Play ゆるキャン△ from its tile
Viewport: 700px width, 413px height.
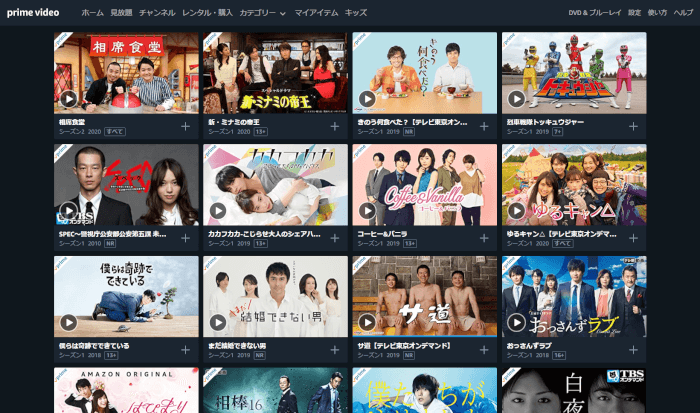pos(516,211)
